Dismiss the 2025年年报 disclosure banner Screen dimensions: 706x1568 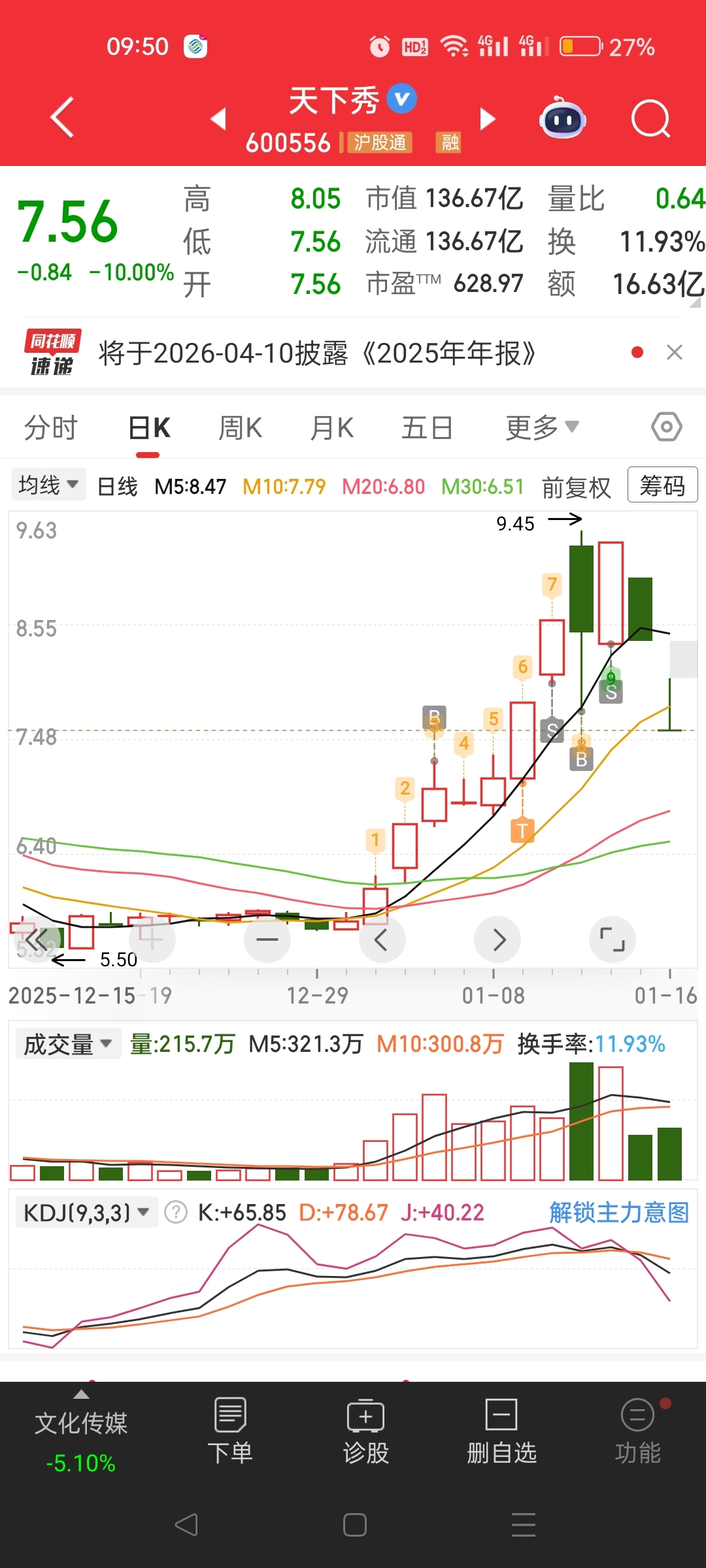(675, 353)
